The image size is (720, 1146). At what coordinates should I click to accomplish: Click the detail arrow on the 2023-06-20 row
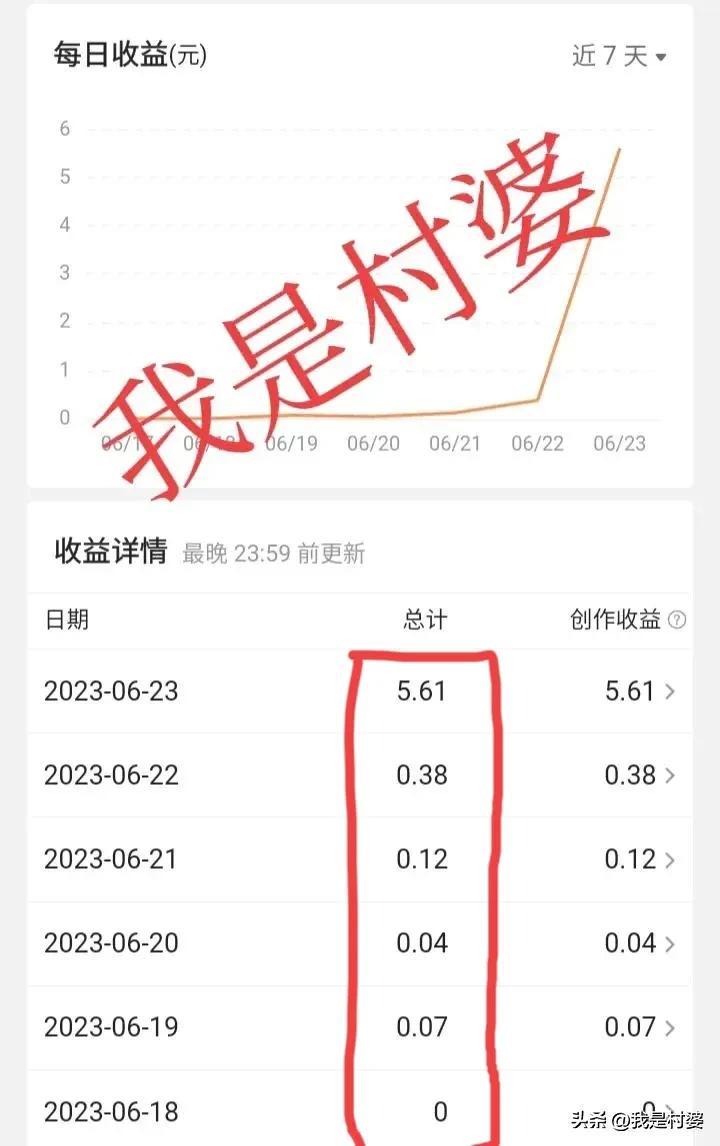click(670, 943)
